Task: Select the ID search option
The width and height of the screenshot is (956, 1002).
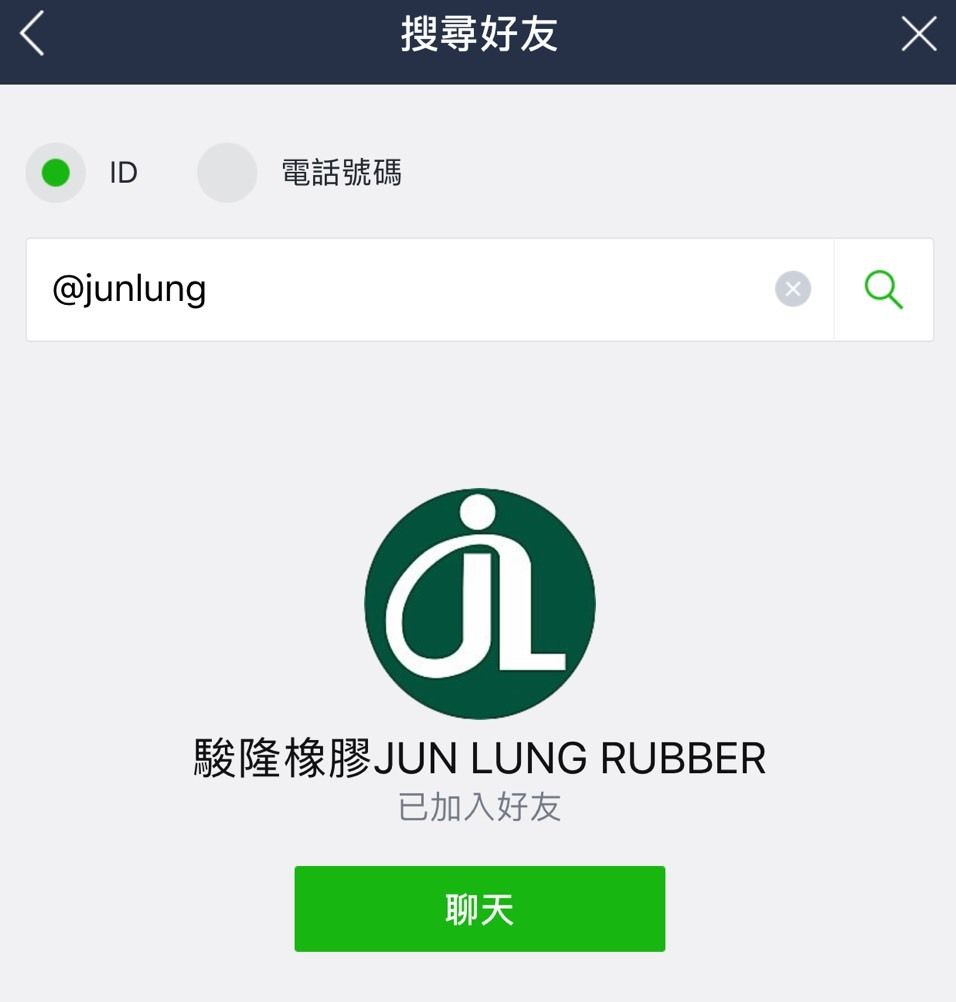Action: (x=56, y=173)
